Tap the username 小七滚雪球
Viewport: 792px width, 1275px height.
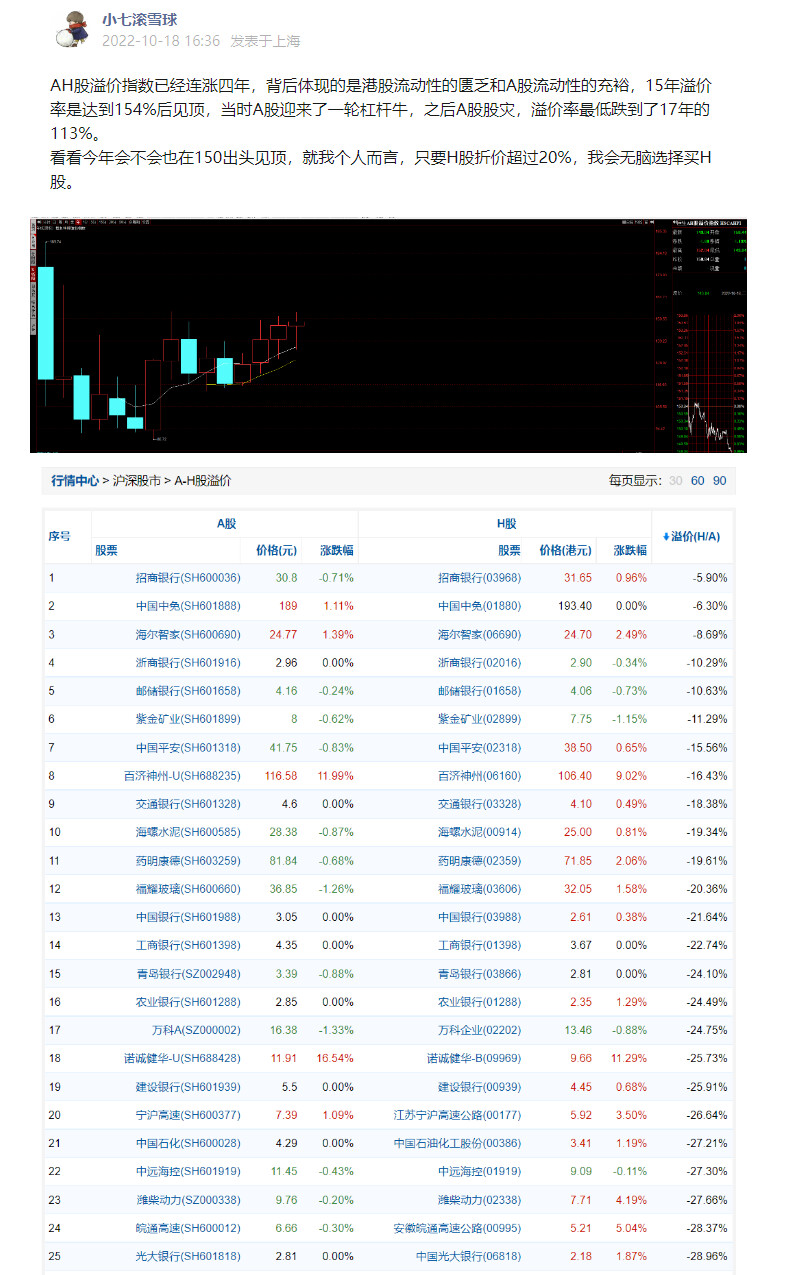(140, 20)
